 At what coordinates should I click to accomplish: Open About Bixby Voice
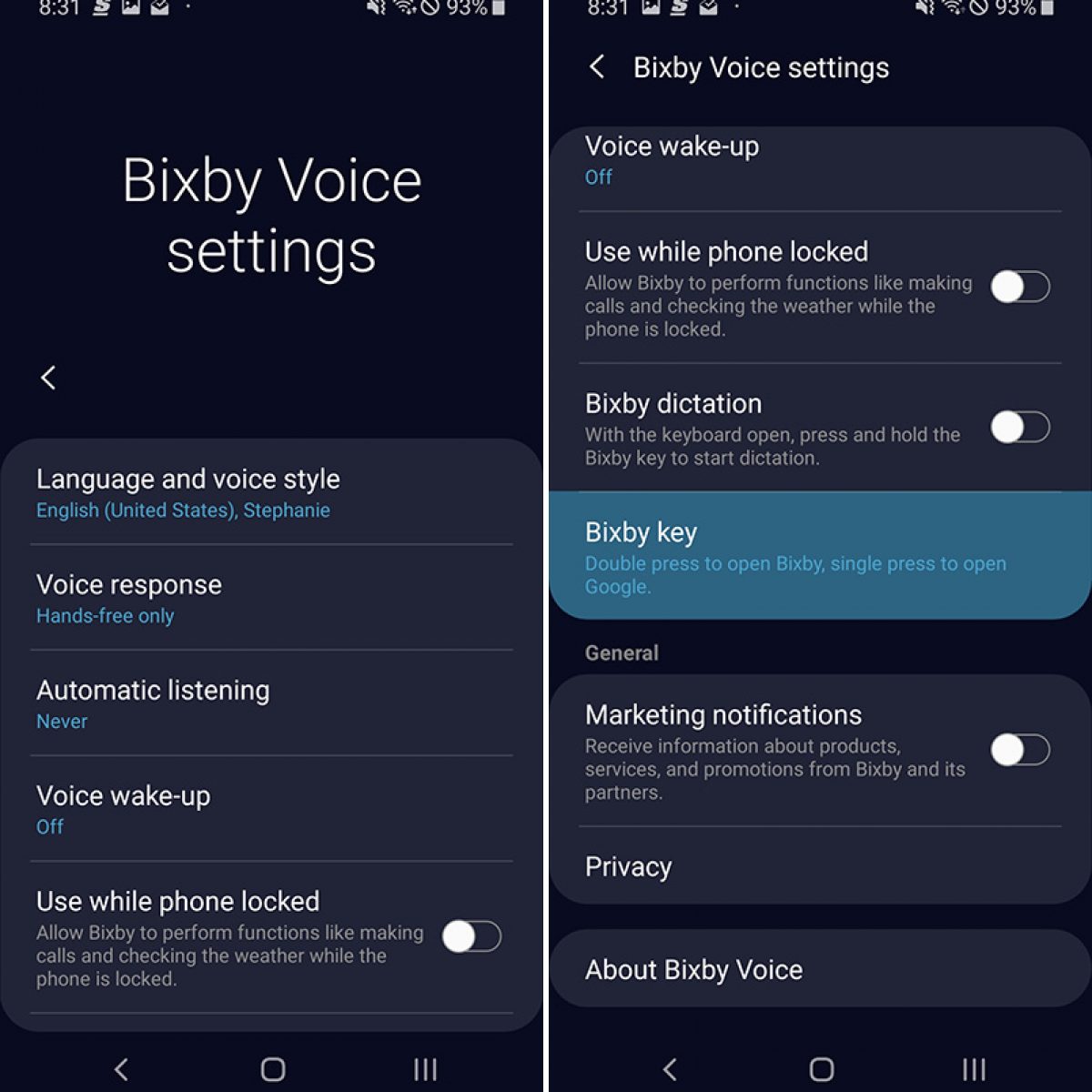pos(819,969)
